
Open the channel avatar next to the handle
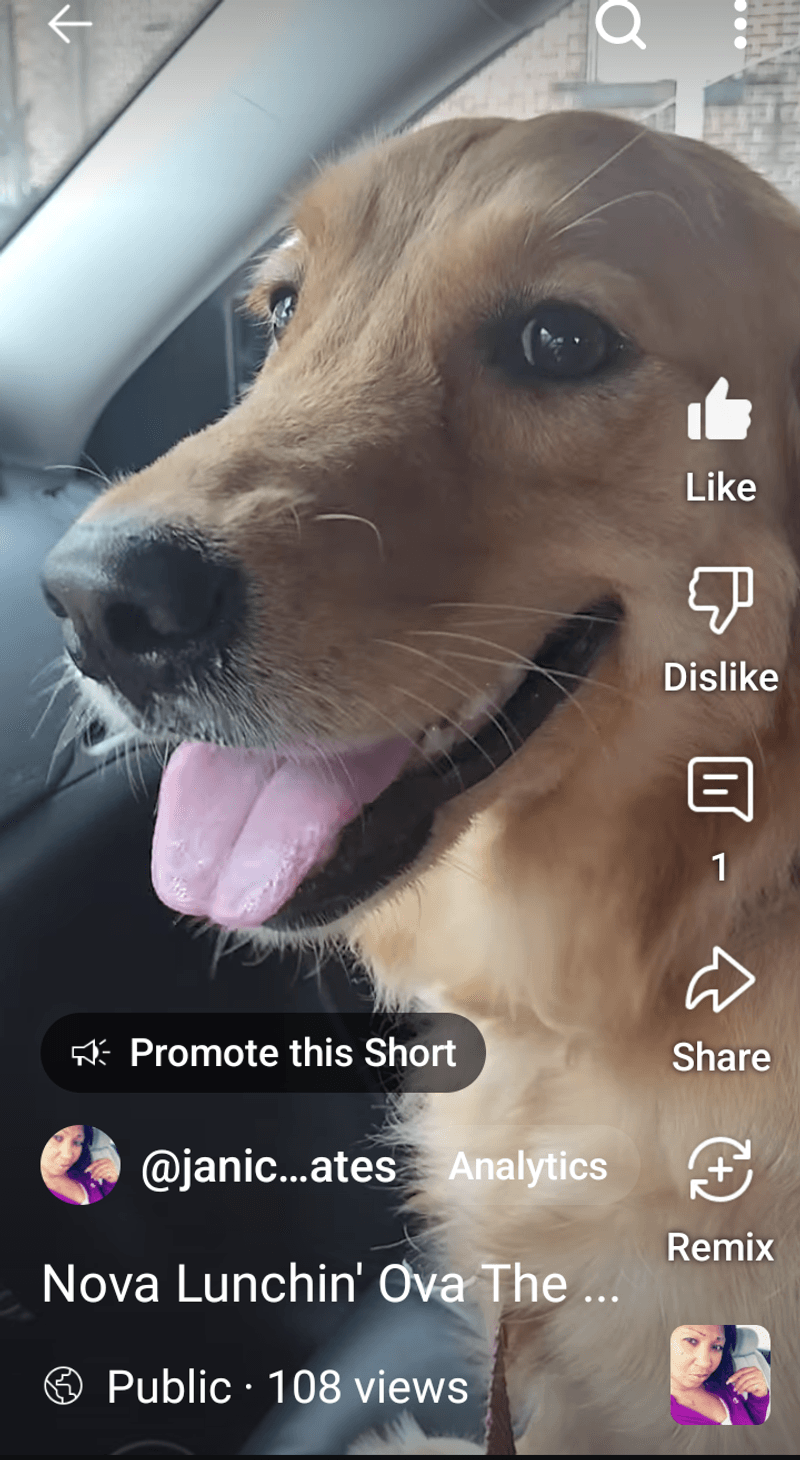80,1166
